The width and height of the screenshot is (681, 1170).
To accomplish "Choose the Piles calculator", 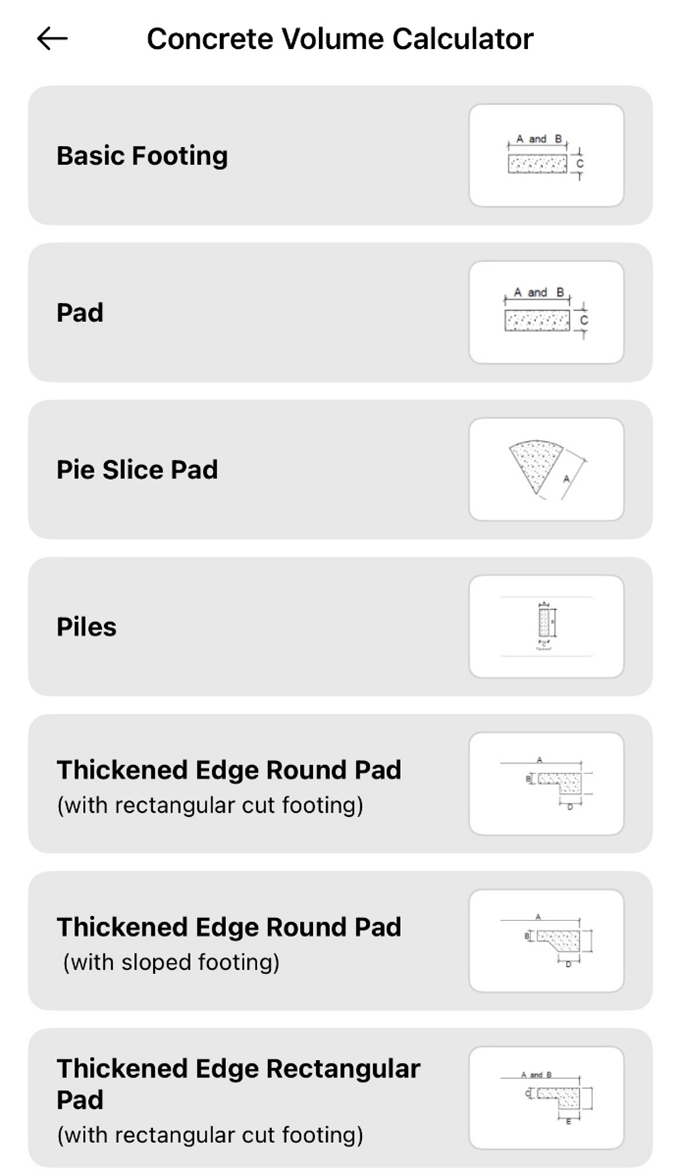I will (x=340, y=626).
